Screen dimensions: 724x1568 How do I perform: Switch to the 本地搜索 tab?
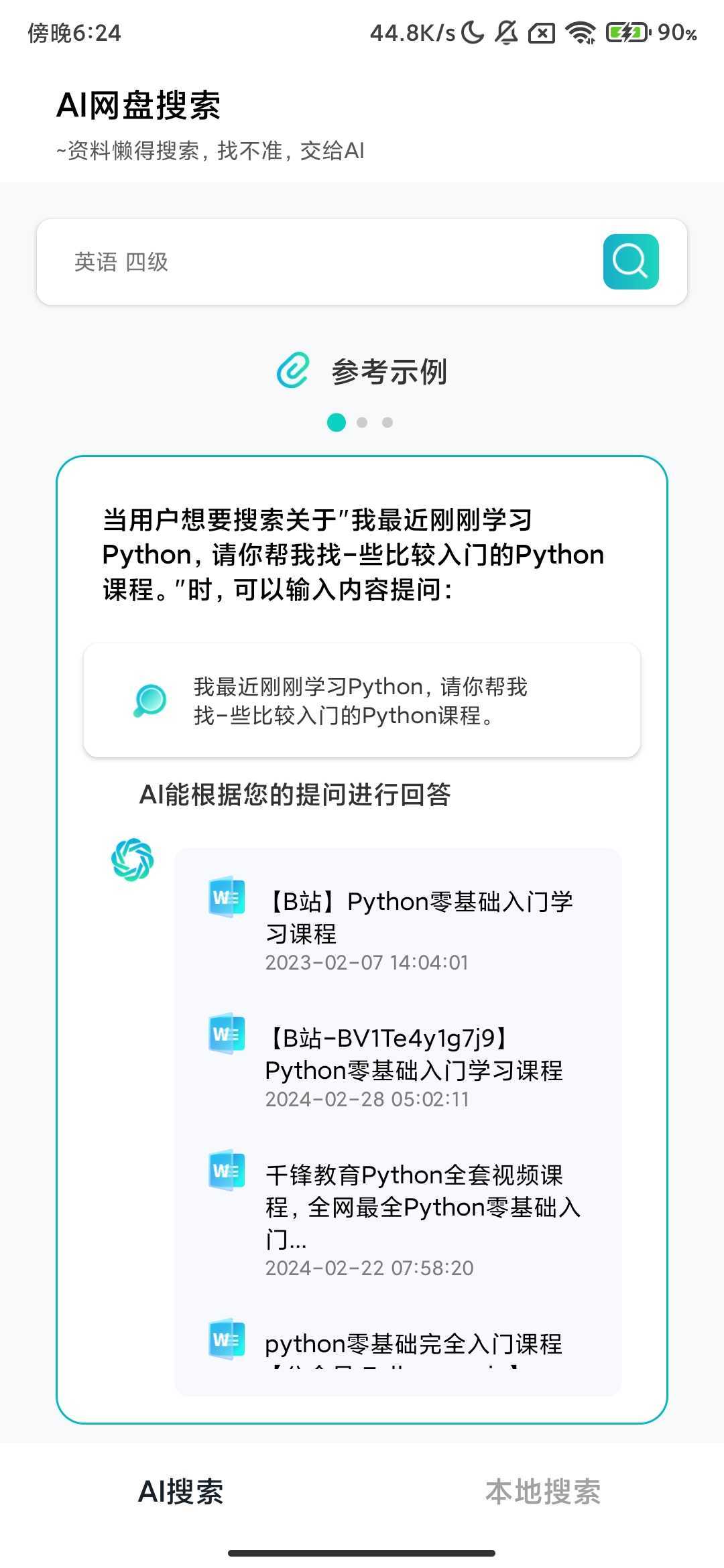(543, 1492)
